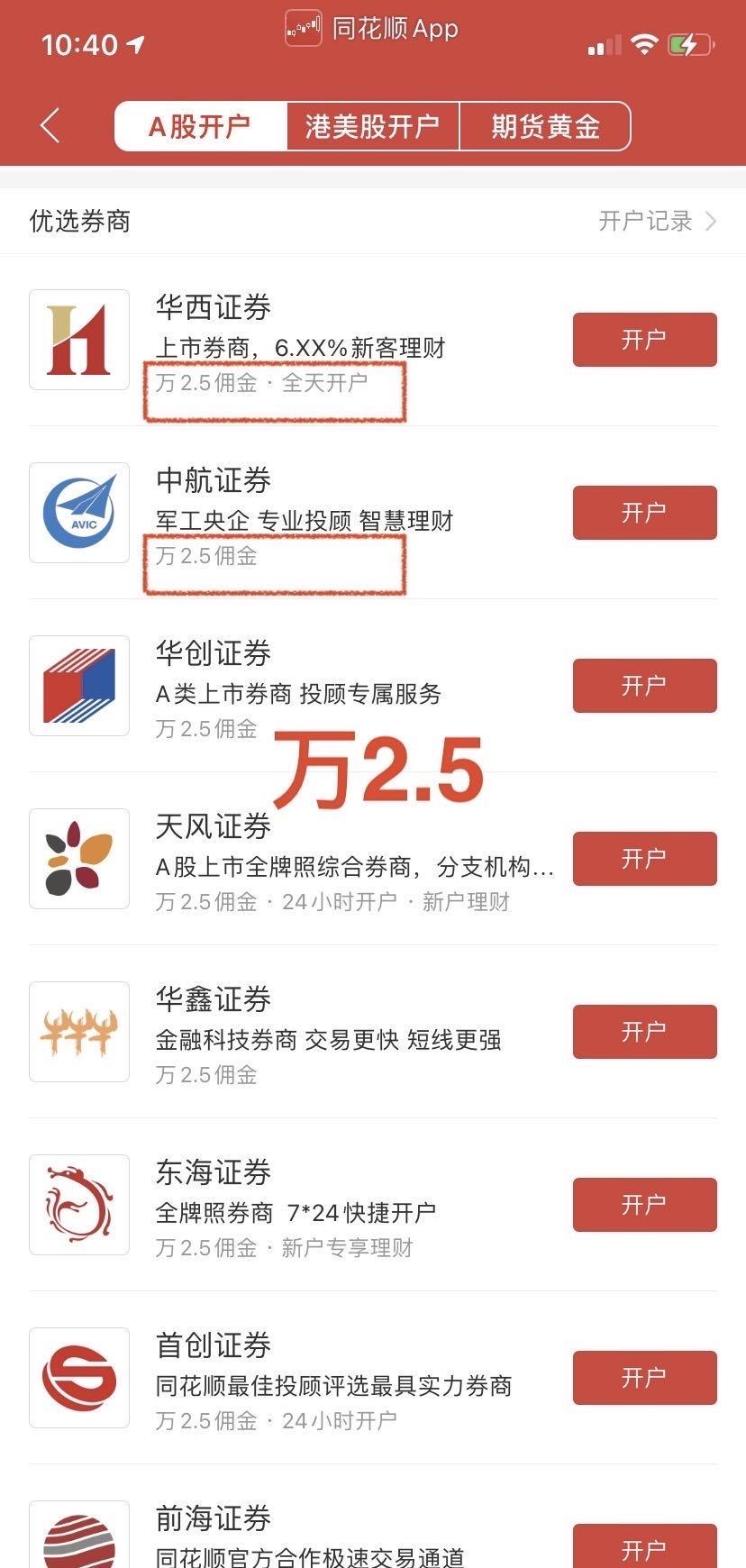Click the 东海证券 dragon logo
Image resolution: width=746 pixels, height=1568 pixels.
coord(78,1204)
